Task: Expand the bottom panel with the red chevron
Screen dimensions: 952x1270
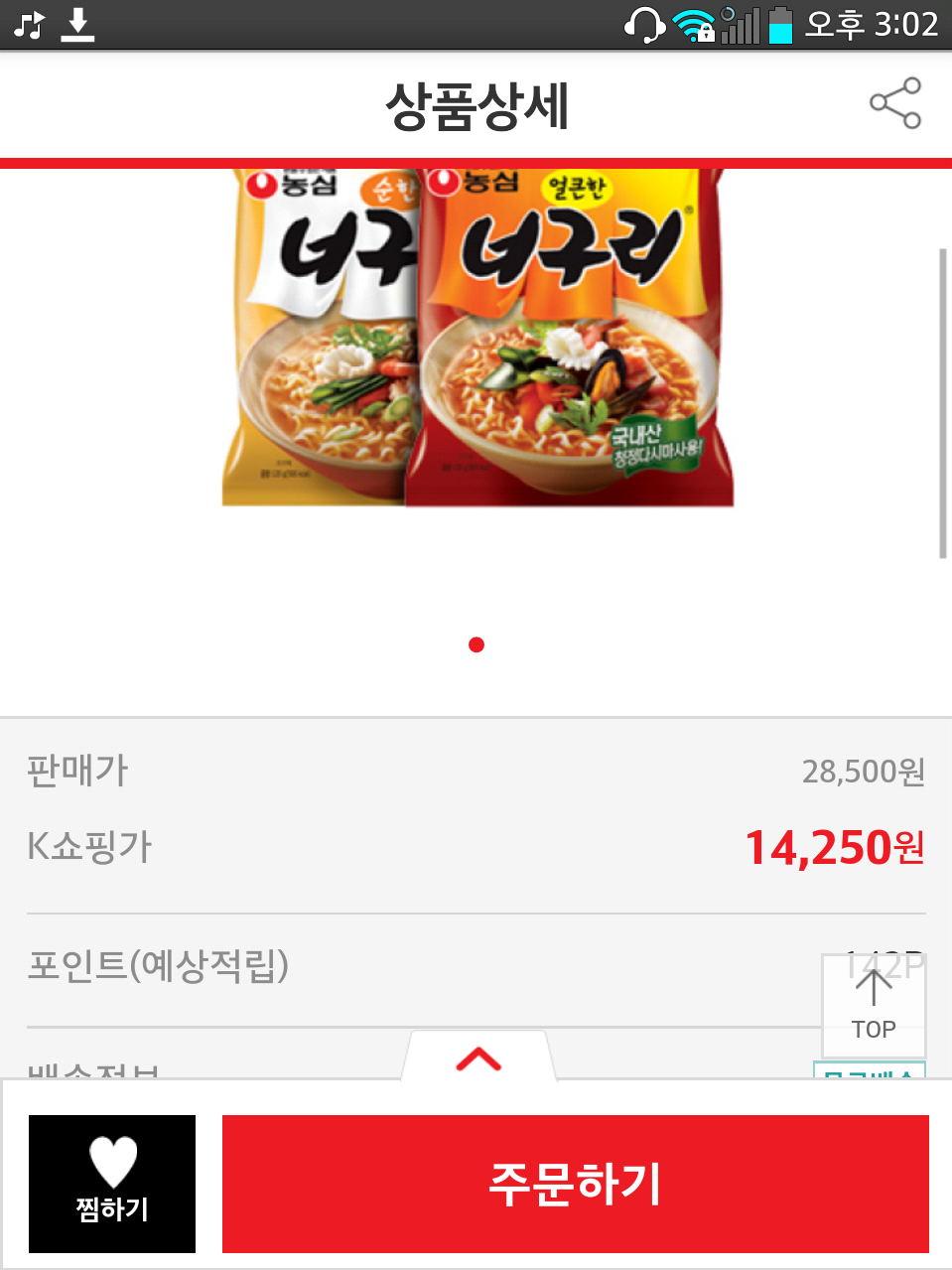Action: (478, 1058)
